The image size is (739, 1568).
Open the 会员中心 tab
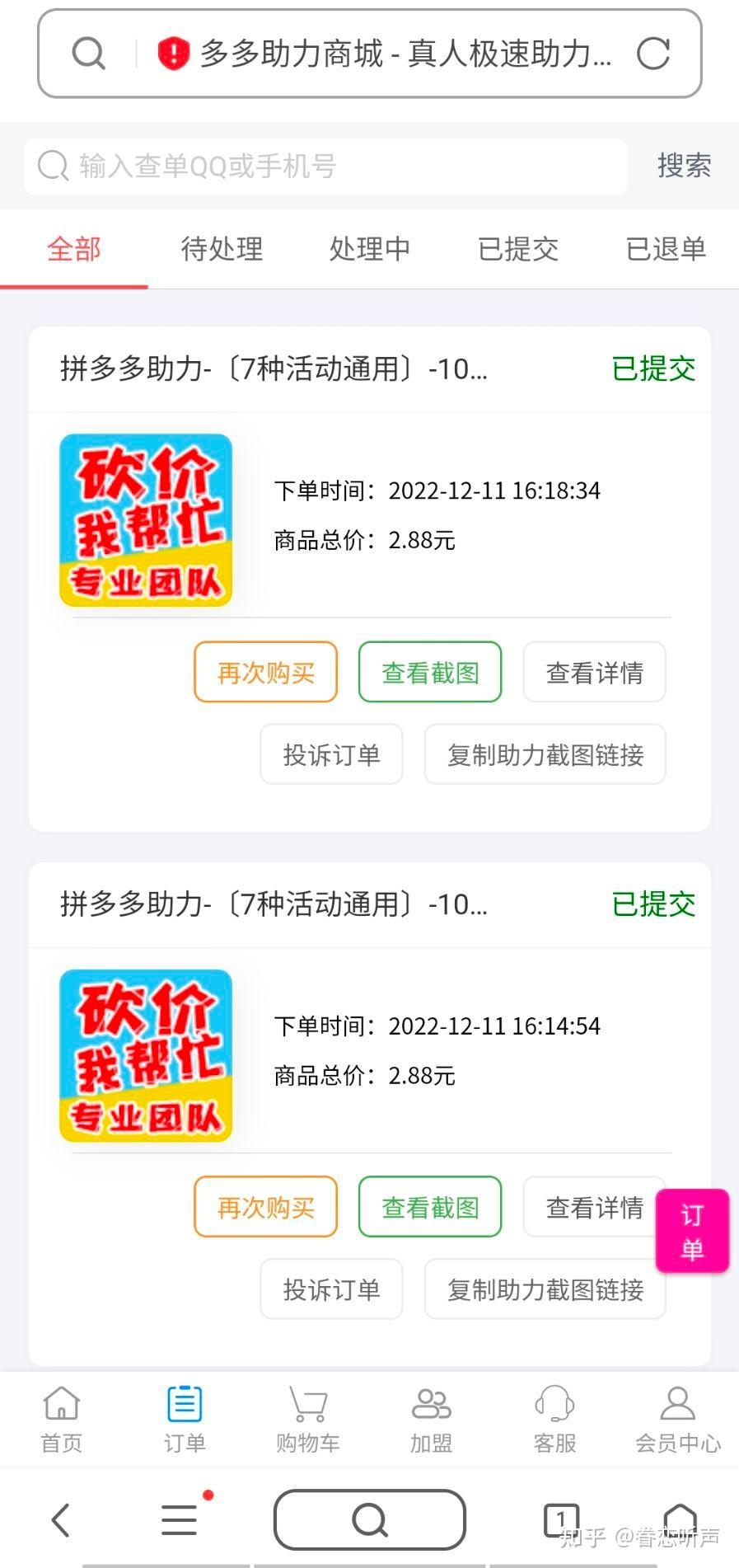[677, 1420]
